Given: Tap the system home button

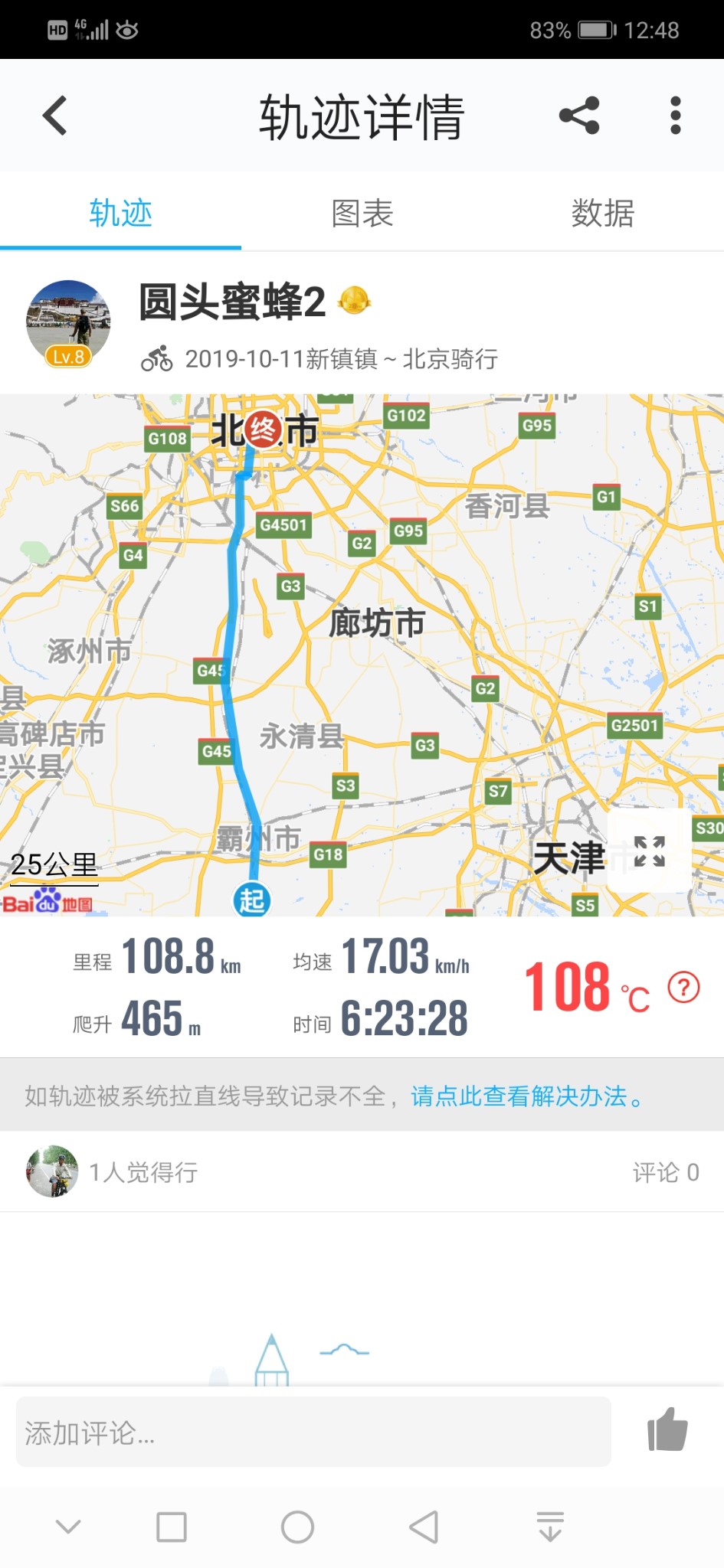Looking at the screenshot, I should (x=297, y=1527).
